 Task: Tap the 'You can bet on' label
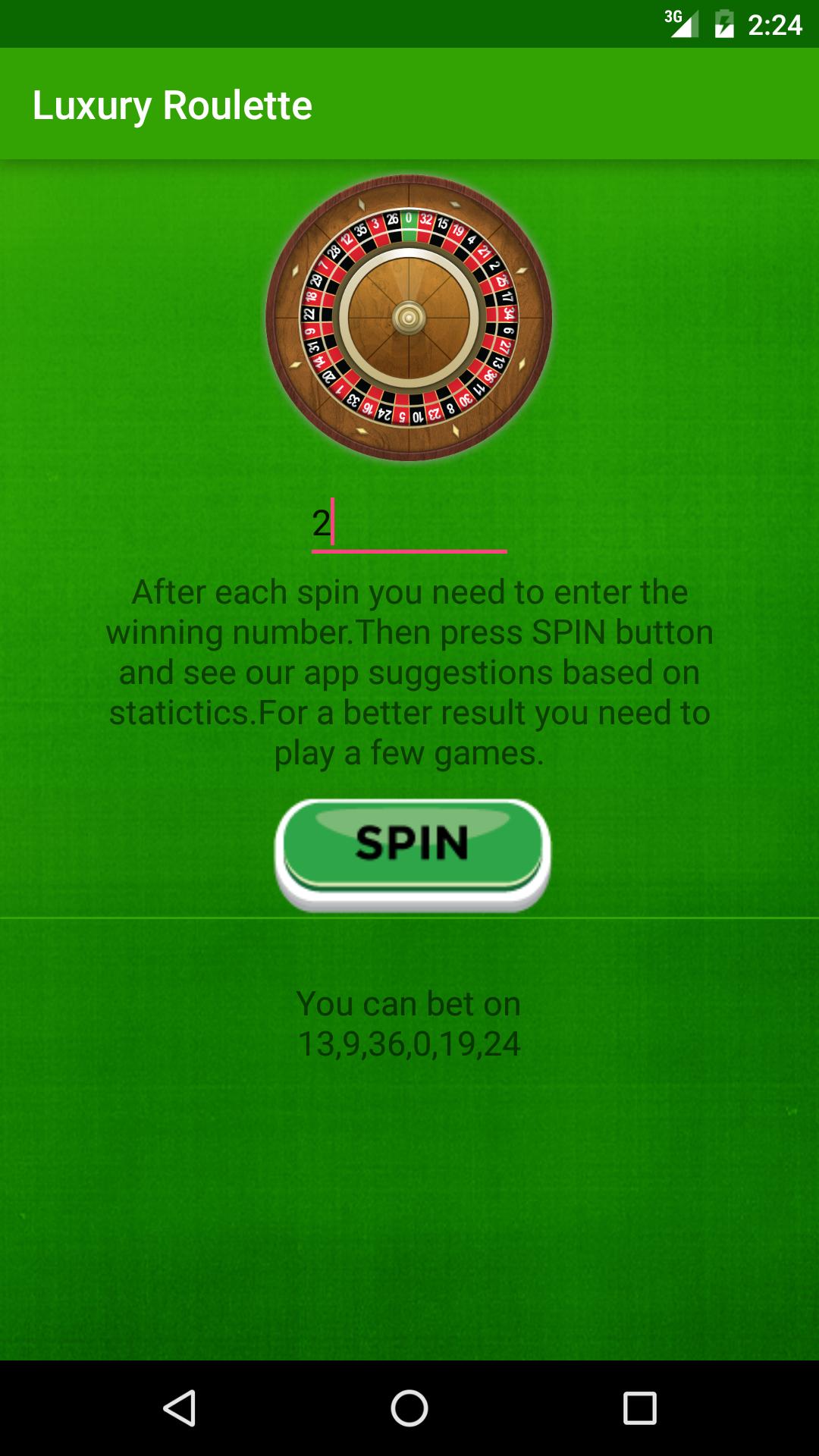click(409, 1003)
